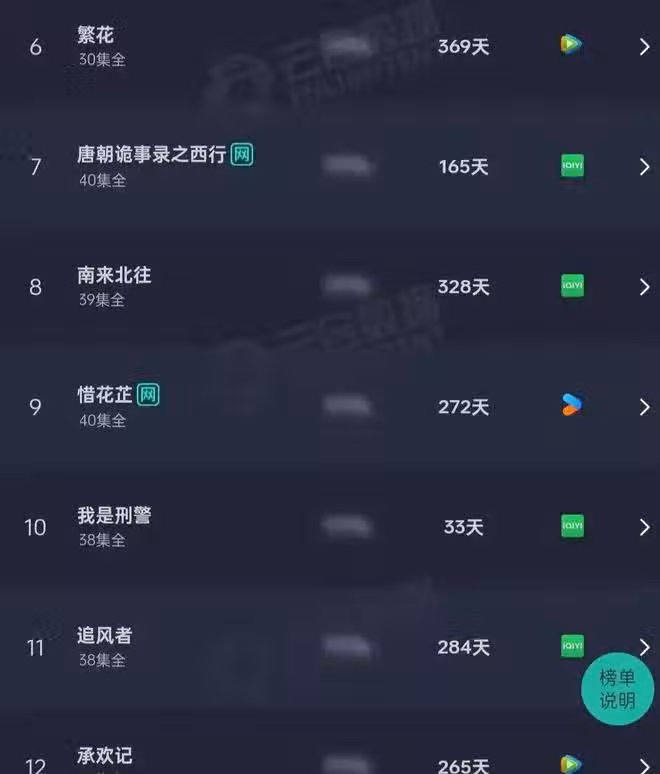This screenshot has height=774, width=660.
Task: Open the 繁花 ranking entry
Action: pos(330,46)
